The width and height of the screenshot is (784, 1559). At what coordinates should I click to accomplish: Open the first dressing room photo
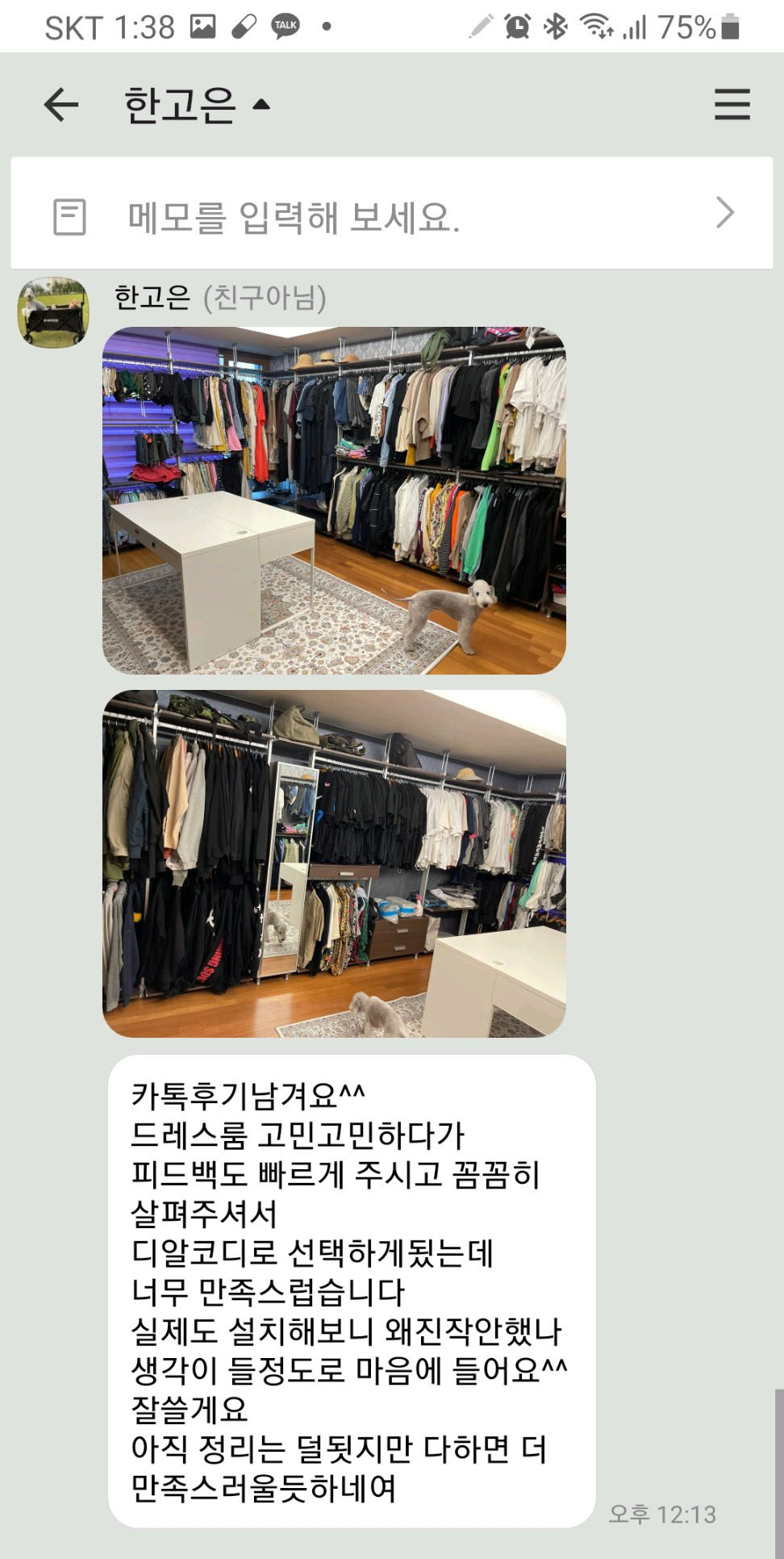coord(334,500)
